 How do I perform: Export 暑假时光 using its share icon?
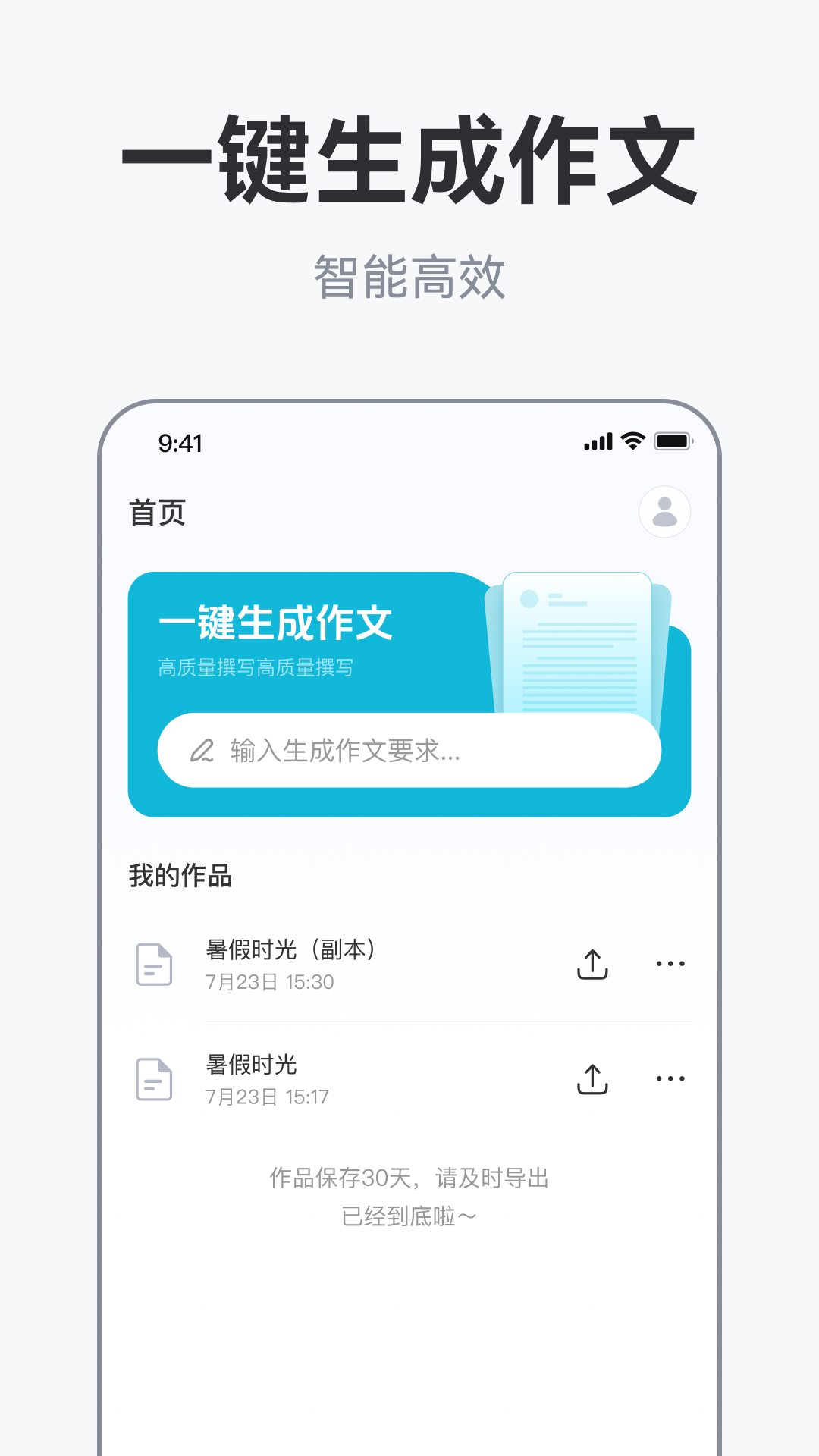point(592,1078)
